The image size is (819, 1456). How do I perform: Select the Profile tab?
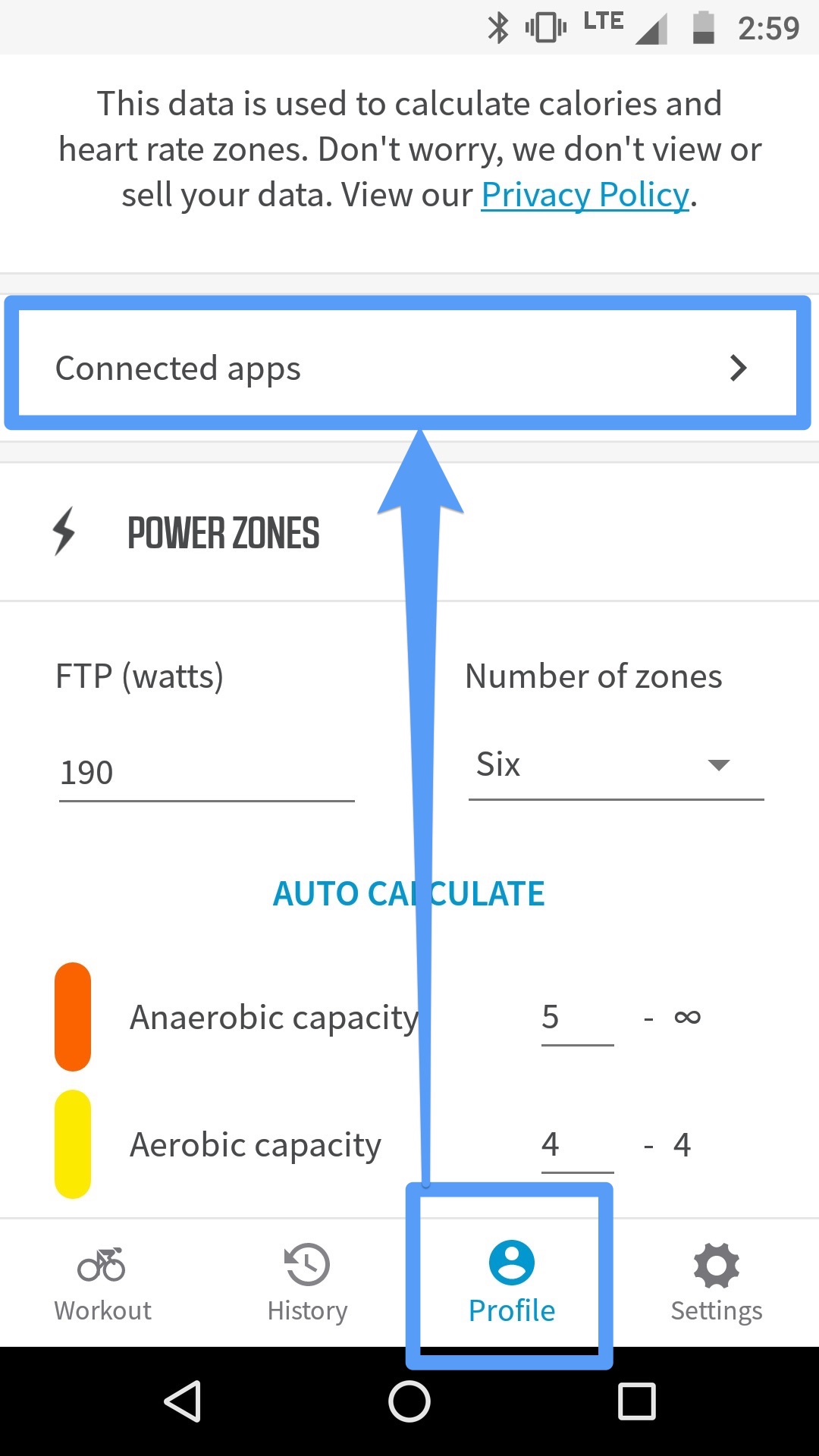pyautogui.click(x=512, y=1283)
